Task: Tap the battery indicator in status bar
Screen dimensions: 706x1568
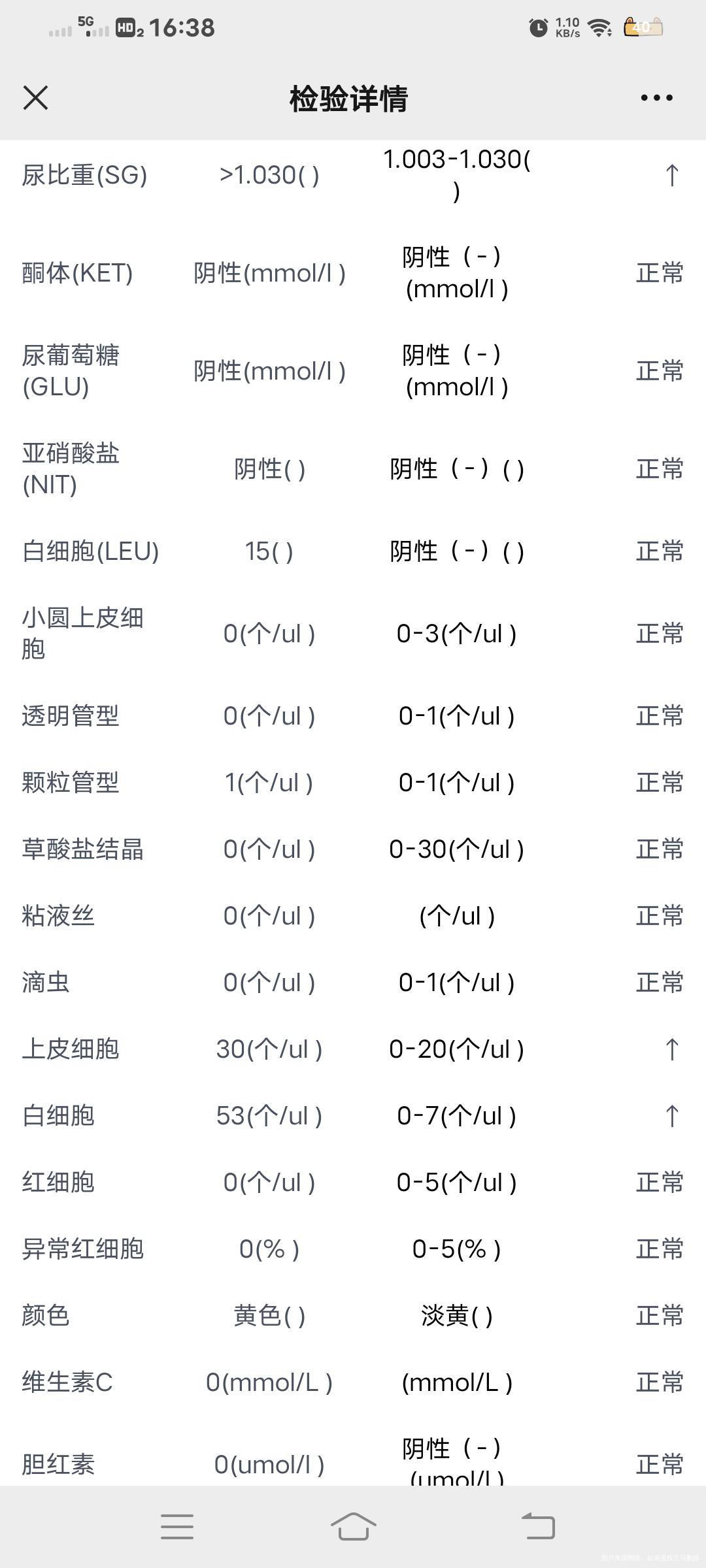Action: [x=644, y=27]
